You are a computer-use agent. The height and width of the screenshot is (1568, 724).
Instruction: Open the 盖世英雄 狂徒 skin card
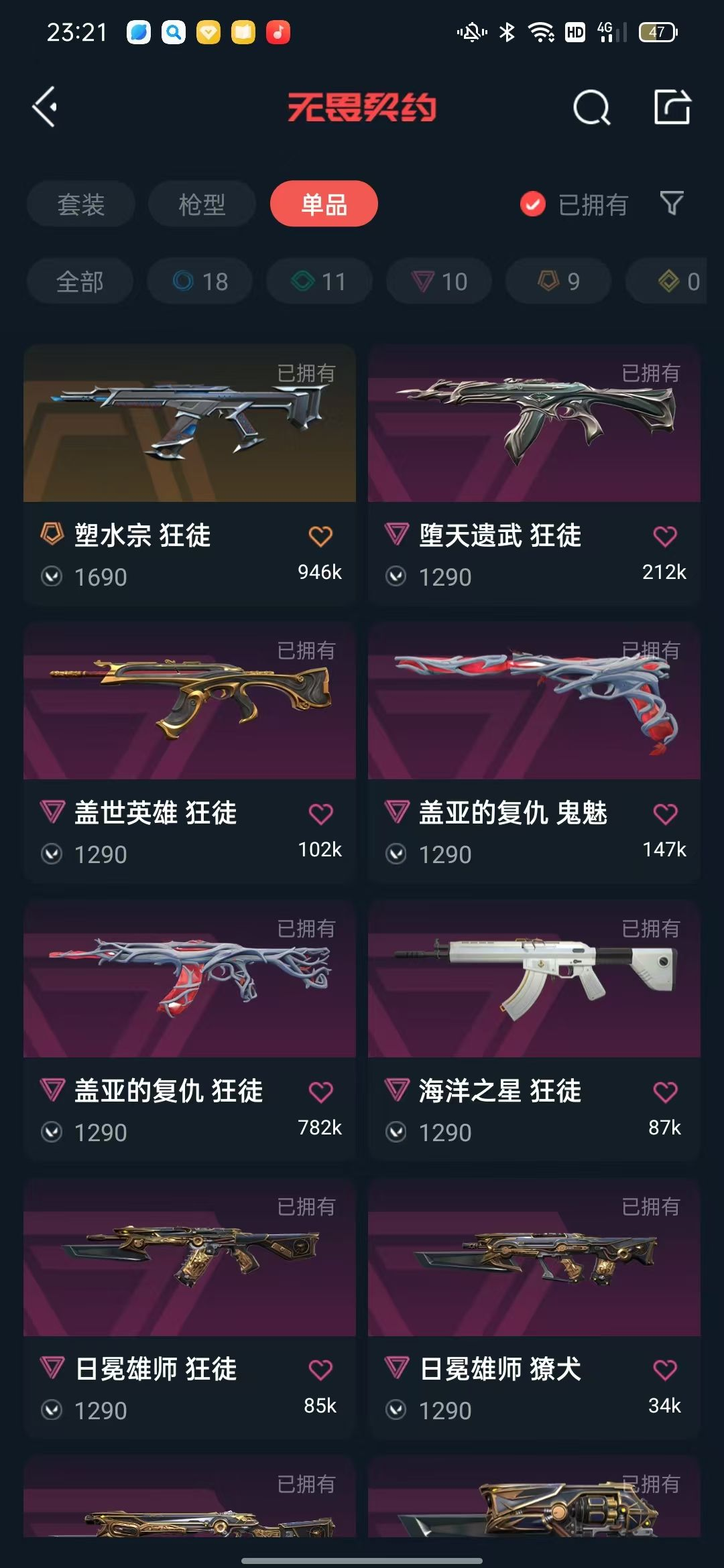click(190, 753)
